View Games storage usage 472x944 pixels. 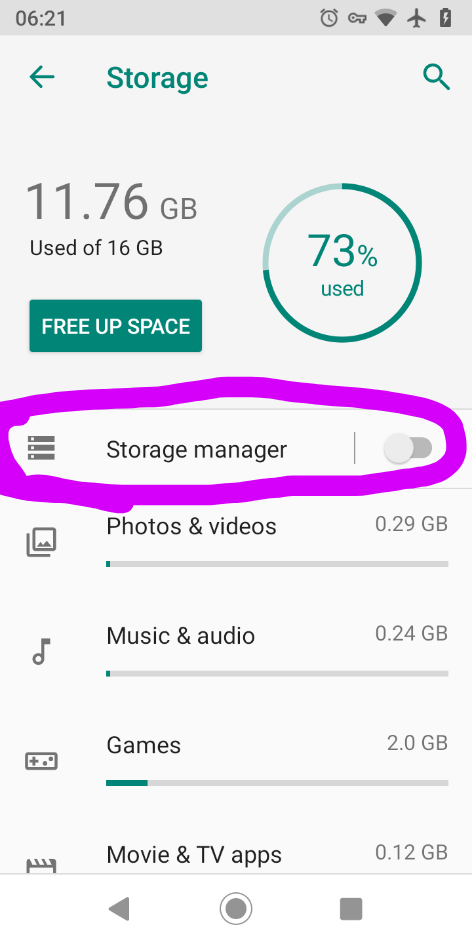(236, 760)
